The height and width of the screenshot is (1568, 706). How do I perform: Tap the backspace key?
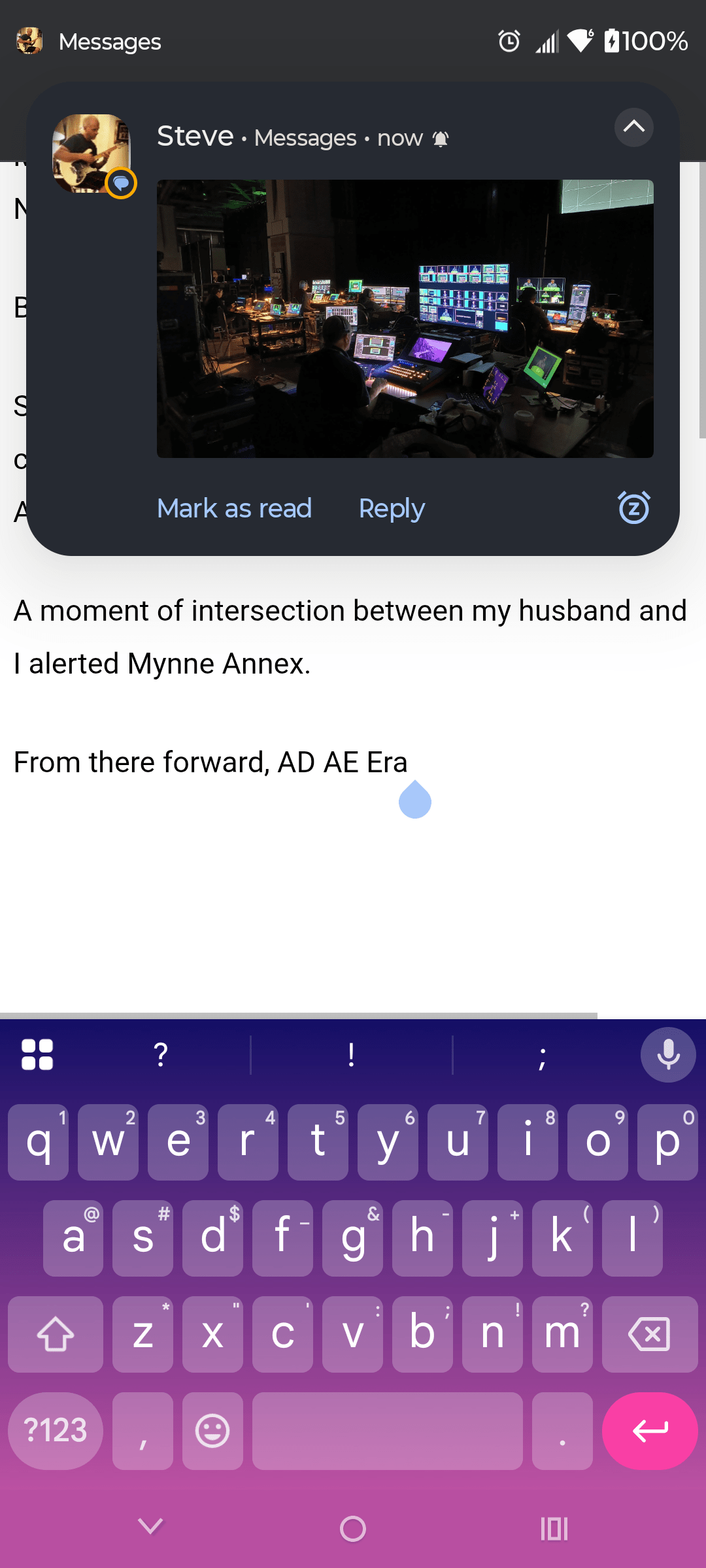[x=649, y=1334]
